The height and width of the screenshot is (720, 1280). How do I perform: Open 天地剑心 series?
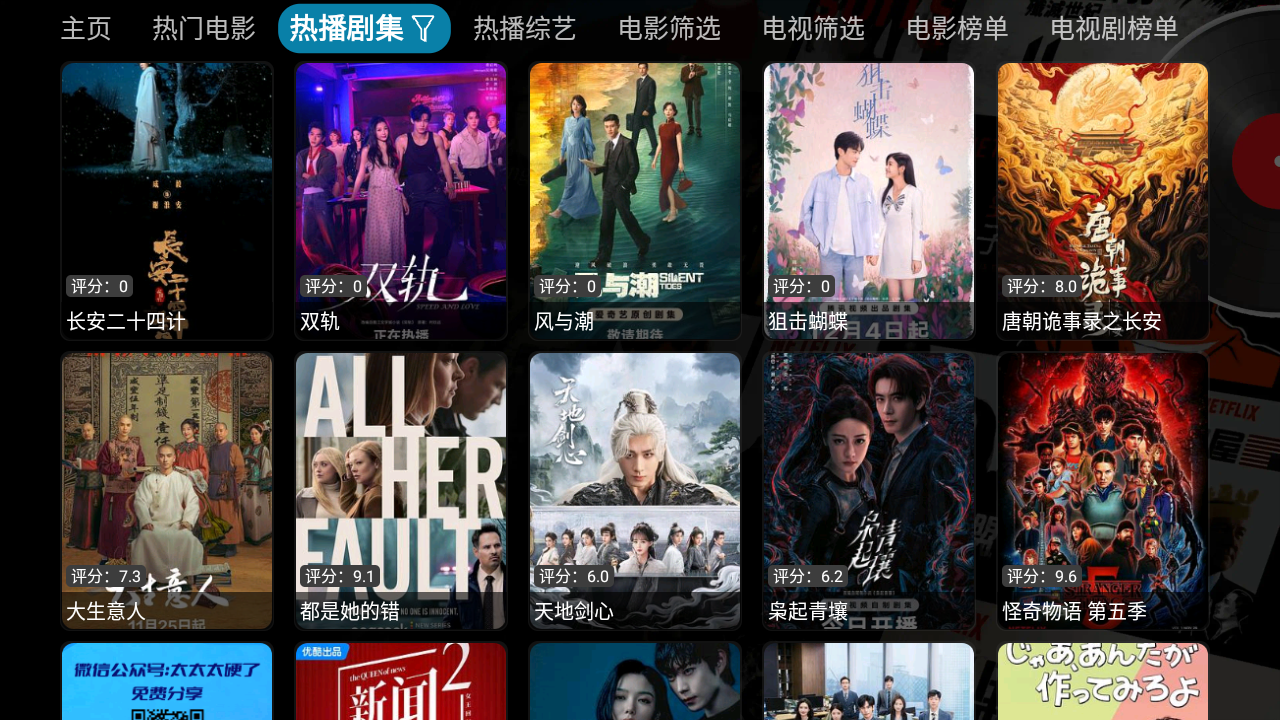(x=635, y=491)
